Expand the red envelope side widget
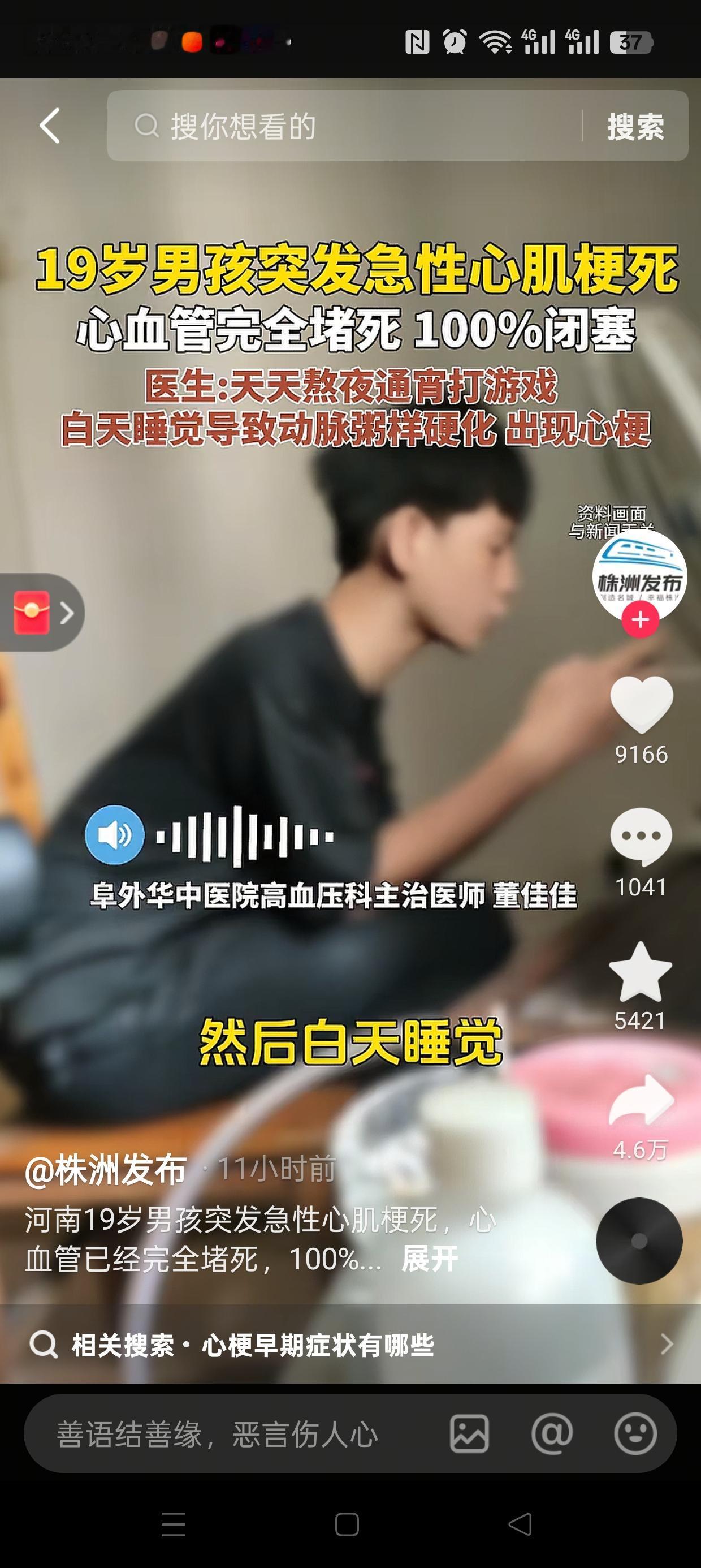 click(41, 613)
